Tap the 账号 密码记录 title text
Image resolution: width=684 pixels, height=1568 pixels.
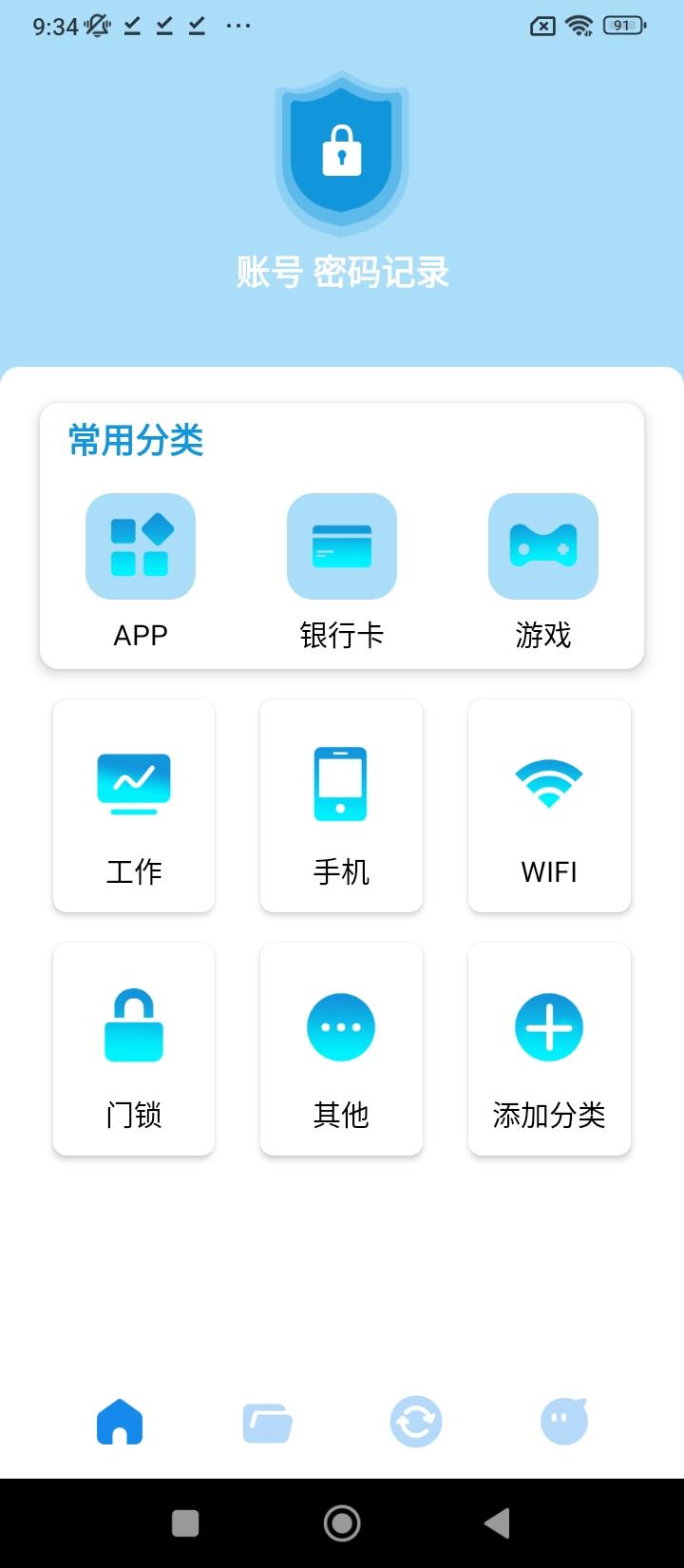[x=341, y=272]
